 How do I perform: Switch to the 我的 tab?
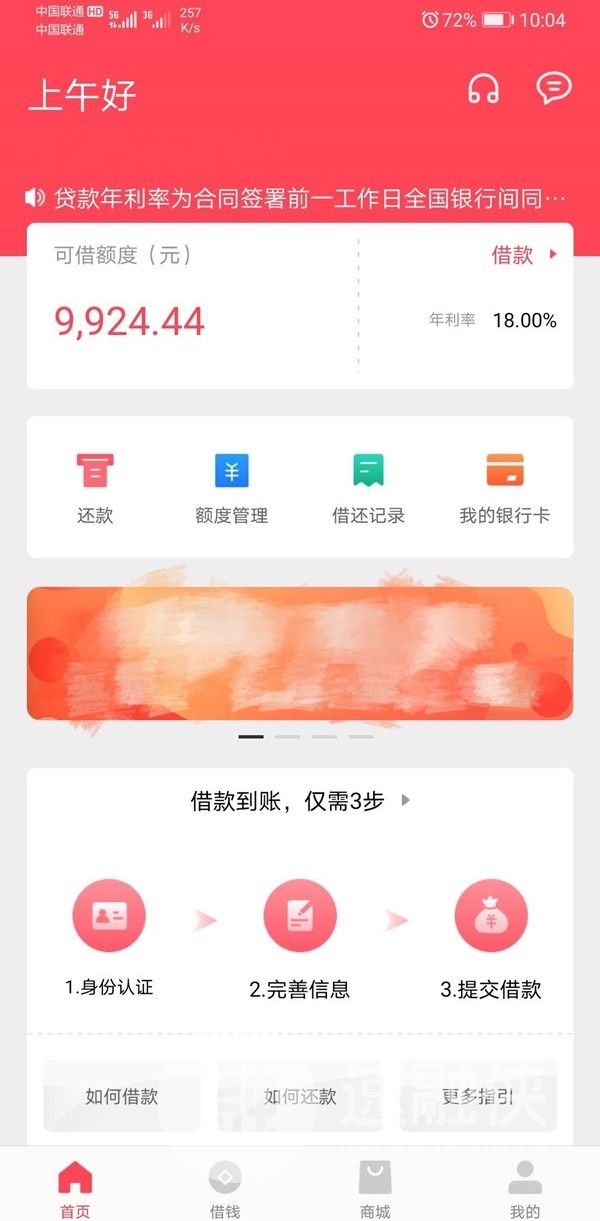pyautogui.click(x=524, y=1188)
